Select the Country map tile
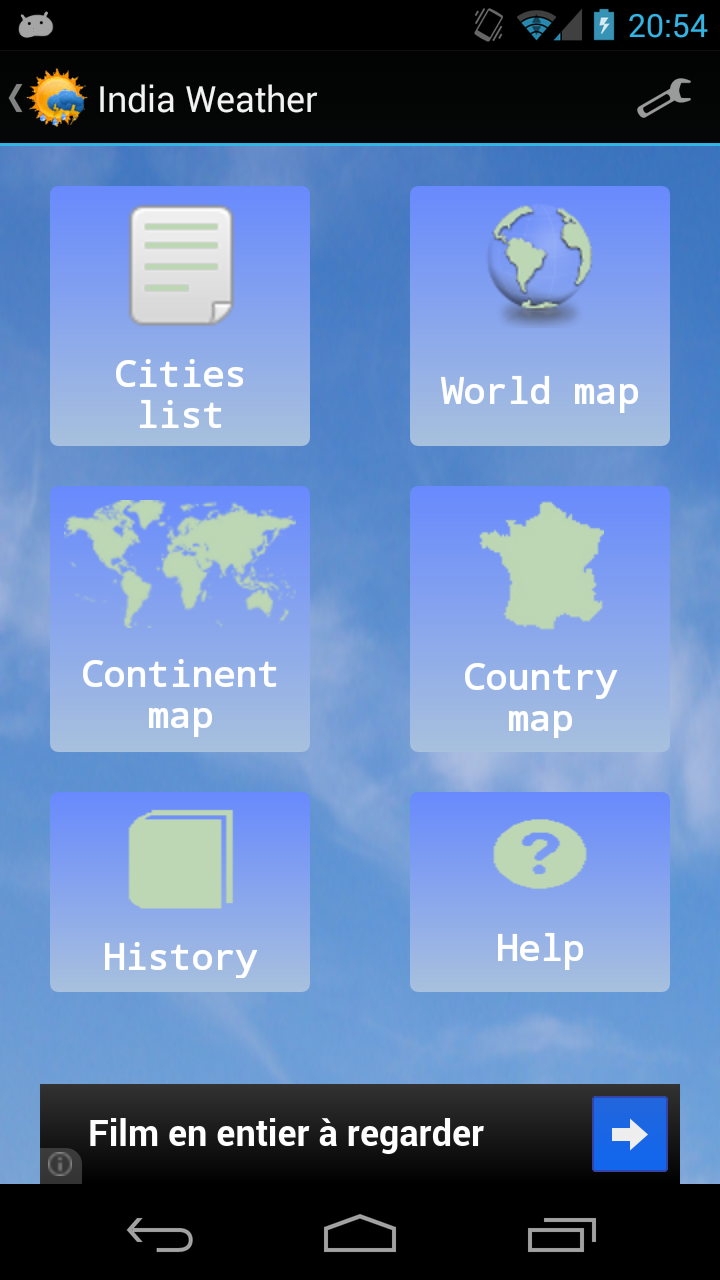The image size is (720, 1280). click(540, 619)
